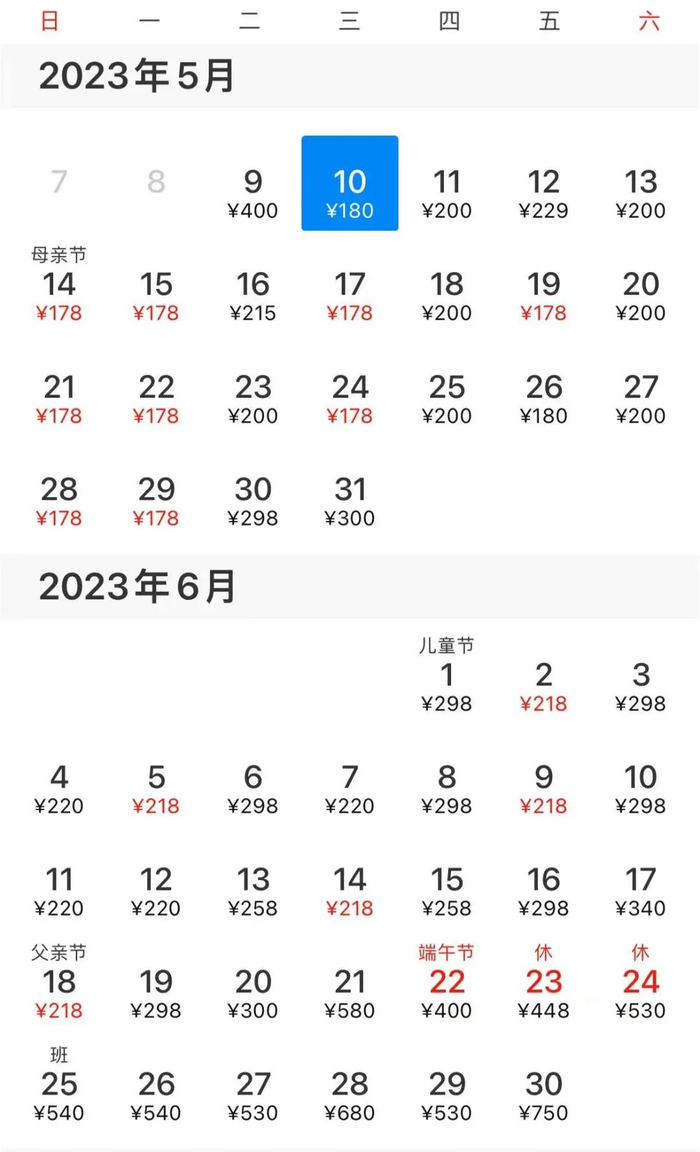
Task: Select May 31 priced ¥300
Action: [x=350, y=502]
